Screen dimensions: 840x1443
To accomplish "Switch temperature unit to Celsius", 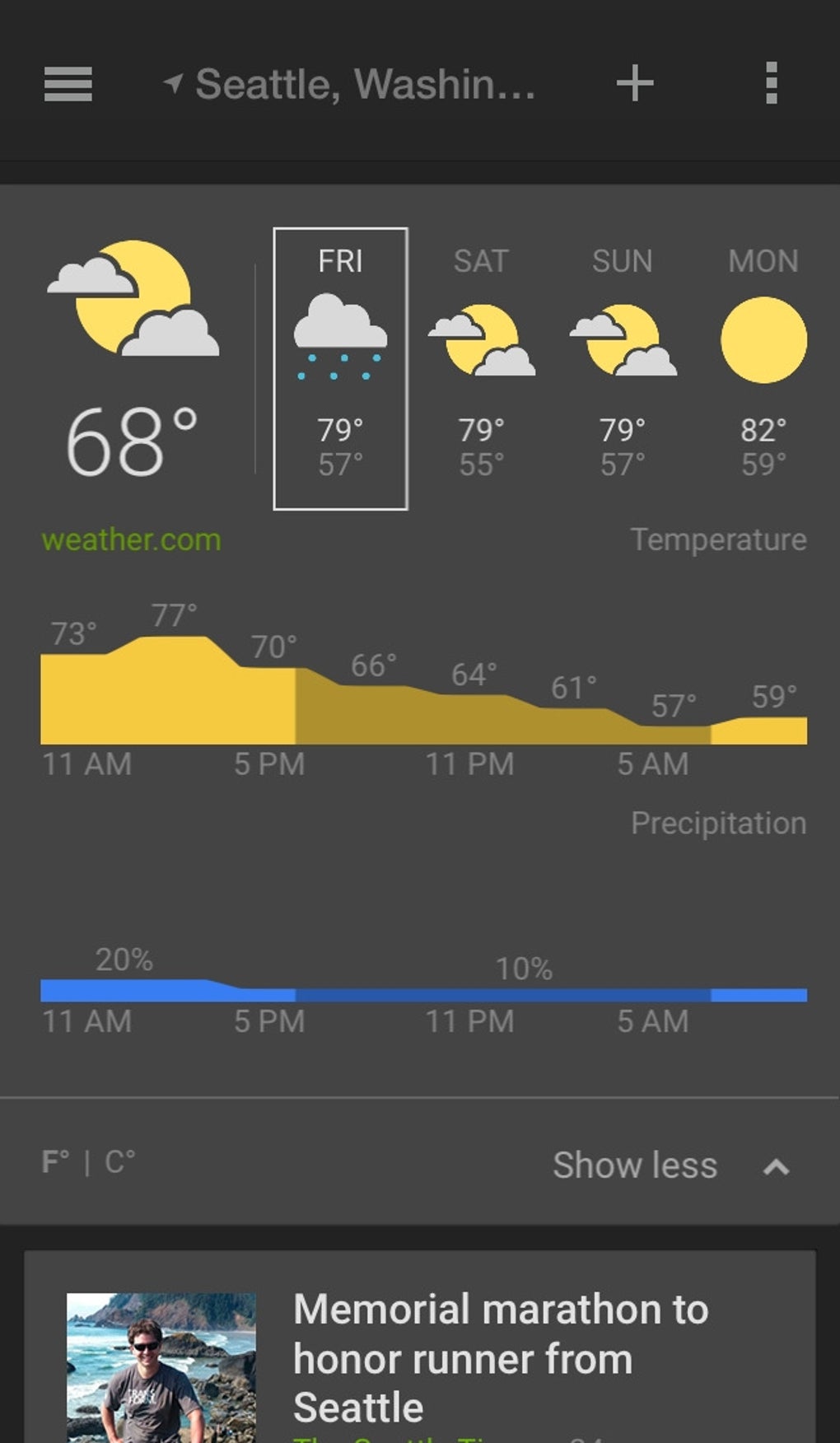I will tap(120, 1162).
